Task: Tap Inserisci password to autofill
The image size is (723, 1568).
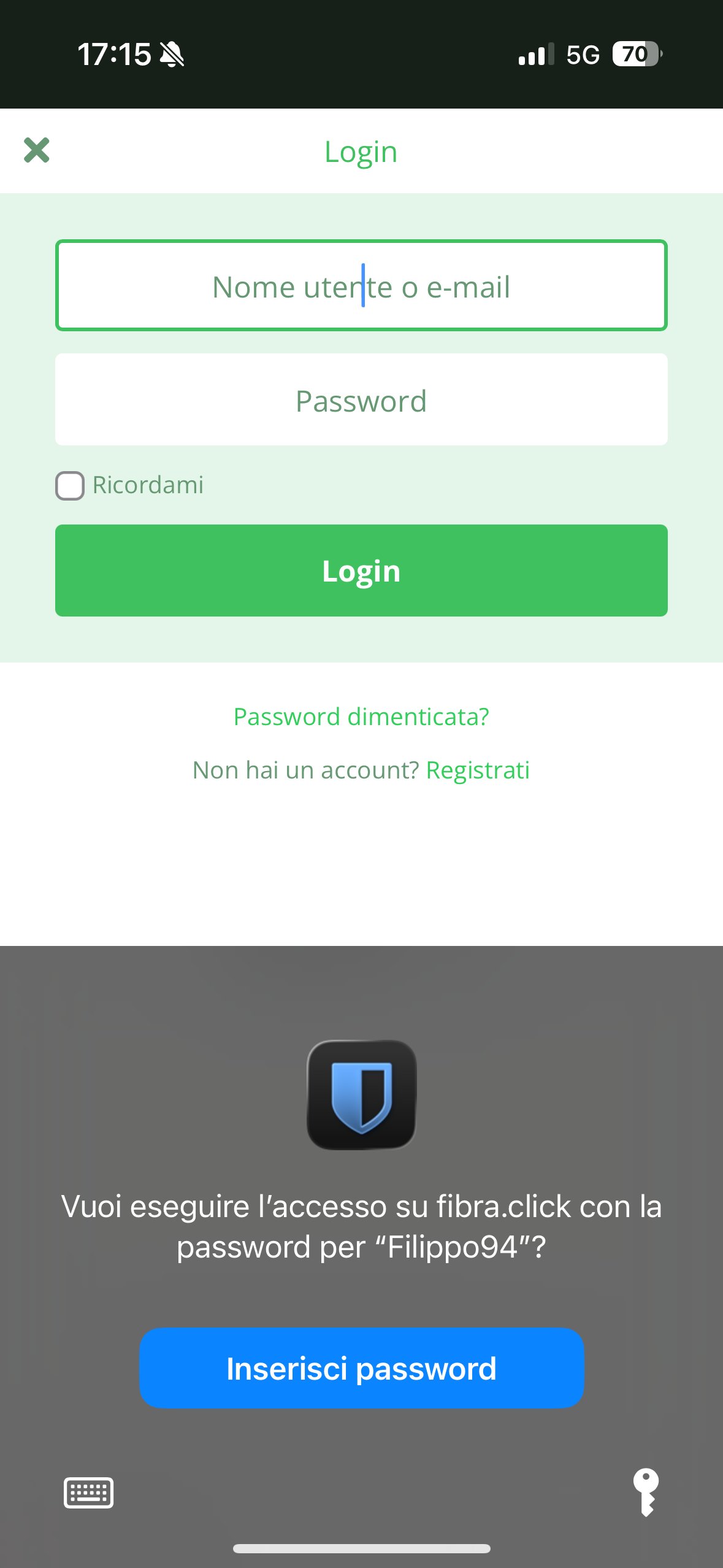Action: 361,1368
